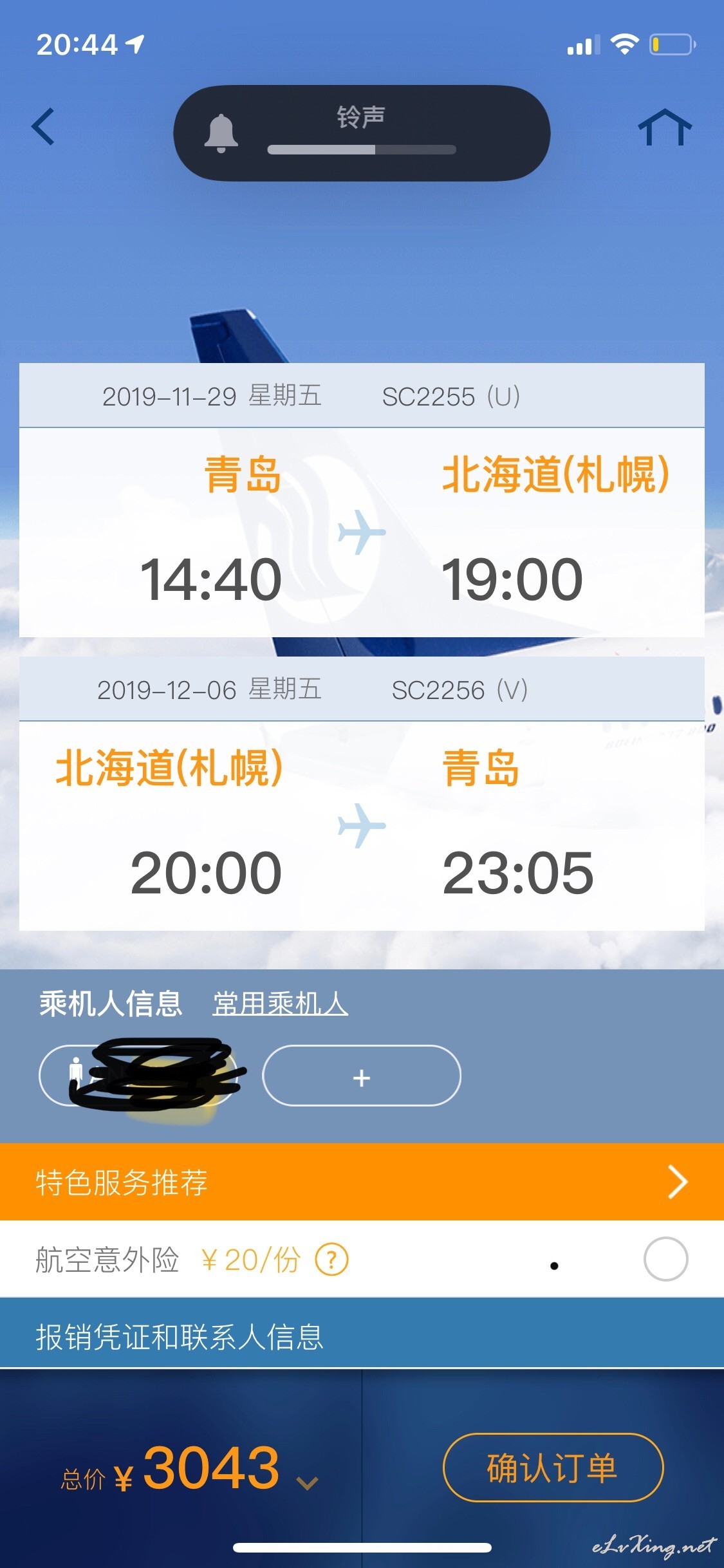Go back using the top-left arrow
This screenshot has width=724, height=1568.
(43, 127)
